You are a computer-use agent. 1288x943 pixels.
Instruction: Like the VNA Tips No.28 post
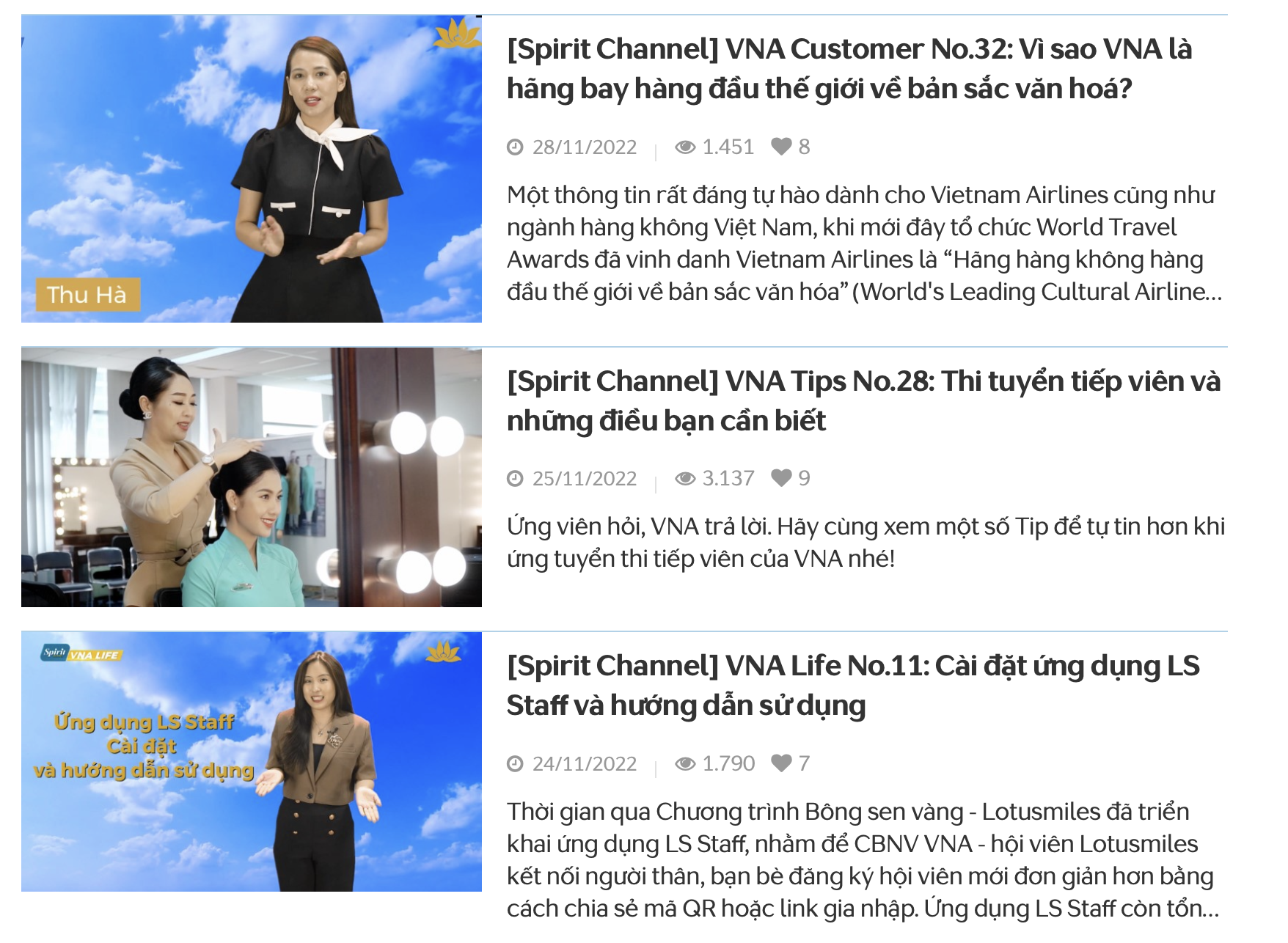click(782, 478)
